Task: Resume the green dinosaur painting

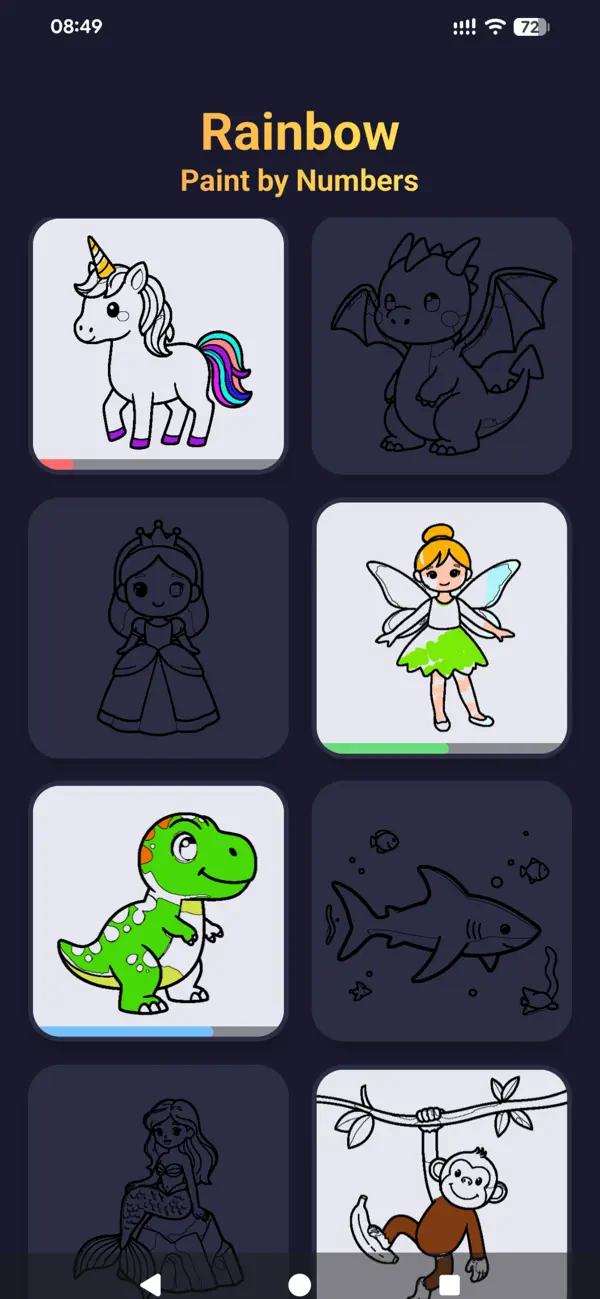Action: (x=158, y=911)
